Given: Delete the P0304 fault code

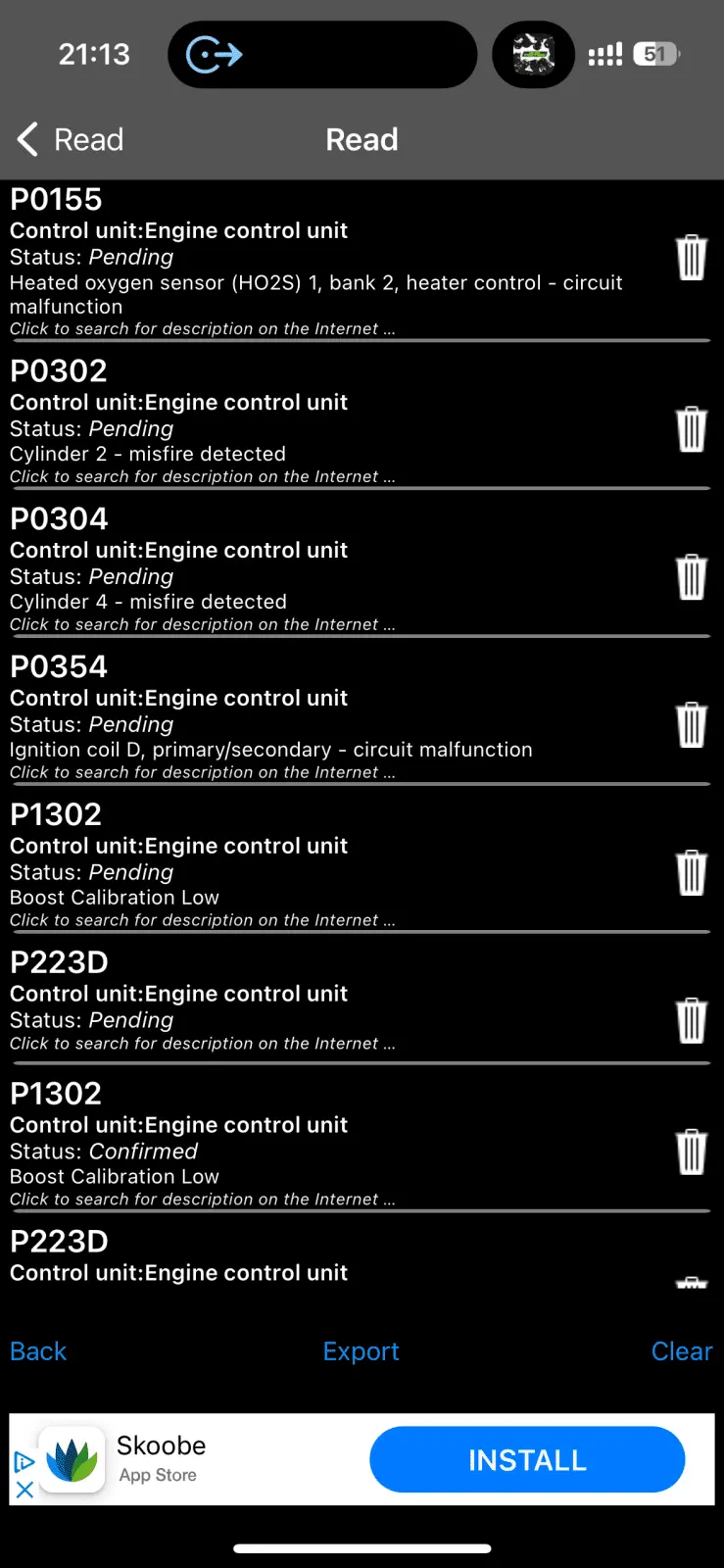Looking at the screenshot, I should [x=692, y=577].
